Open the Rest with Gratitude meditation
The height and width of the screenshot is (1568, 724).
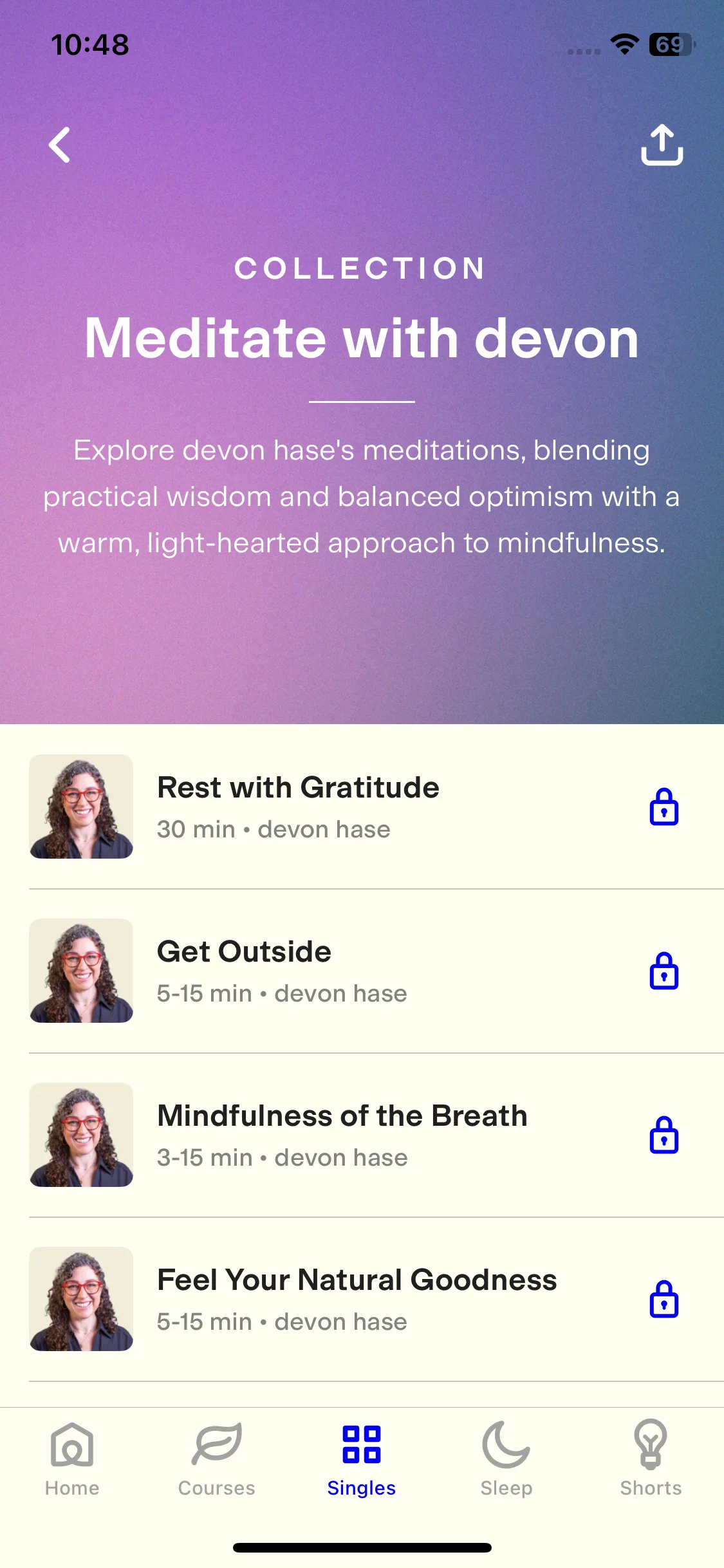pyautogui.click(x=298, y=806)
